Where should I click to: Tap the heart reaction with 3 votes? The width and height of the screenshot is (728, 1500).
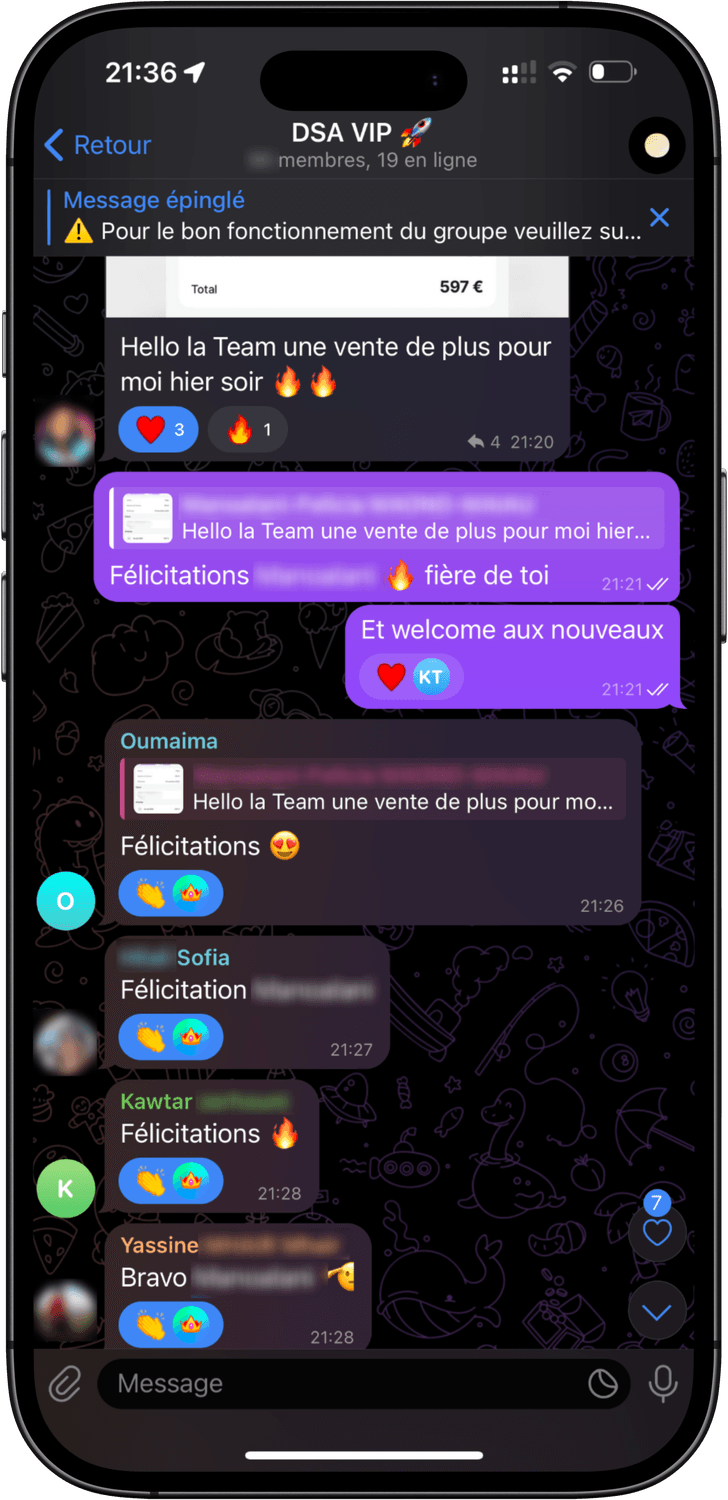pos(158,430)
